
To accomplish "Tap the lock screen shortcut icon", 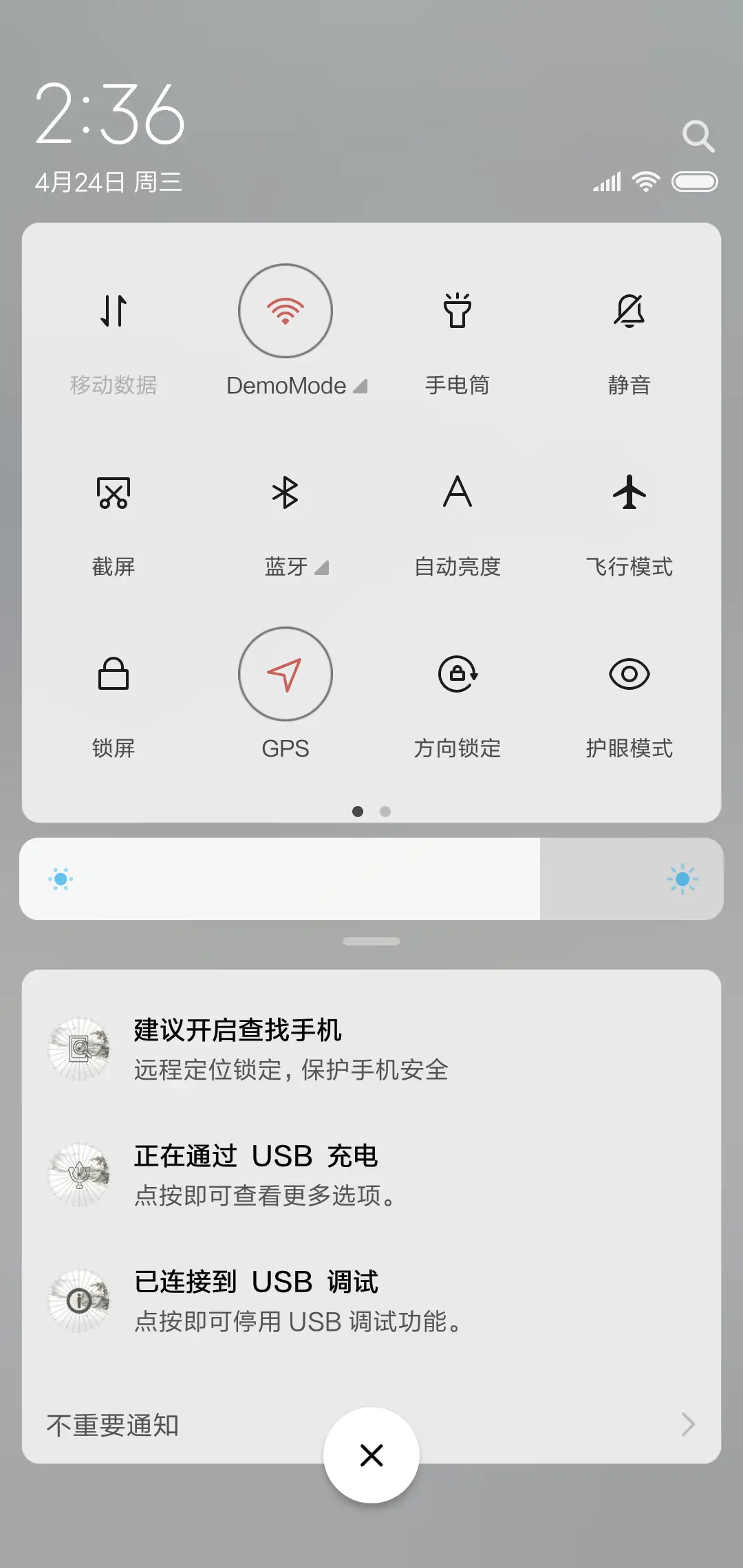I will pyautogui.click(x=114, y=675).
